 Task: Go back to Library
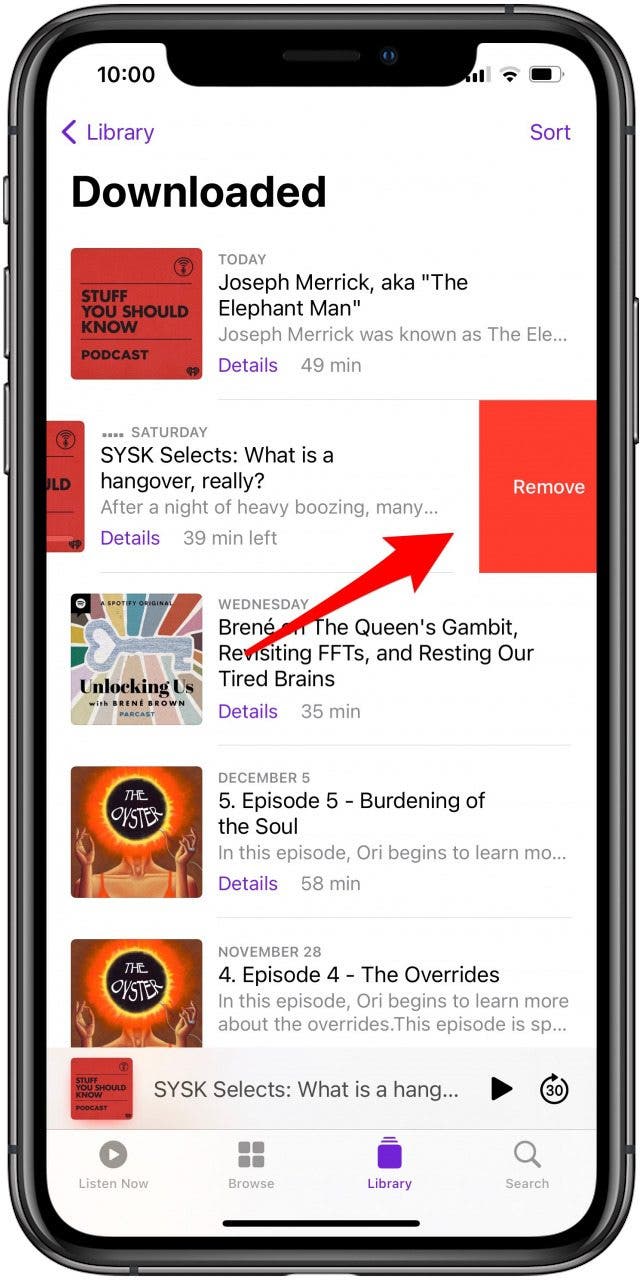(x=107, y=132)
